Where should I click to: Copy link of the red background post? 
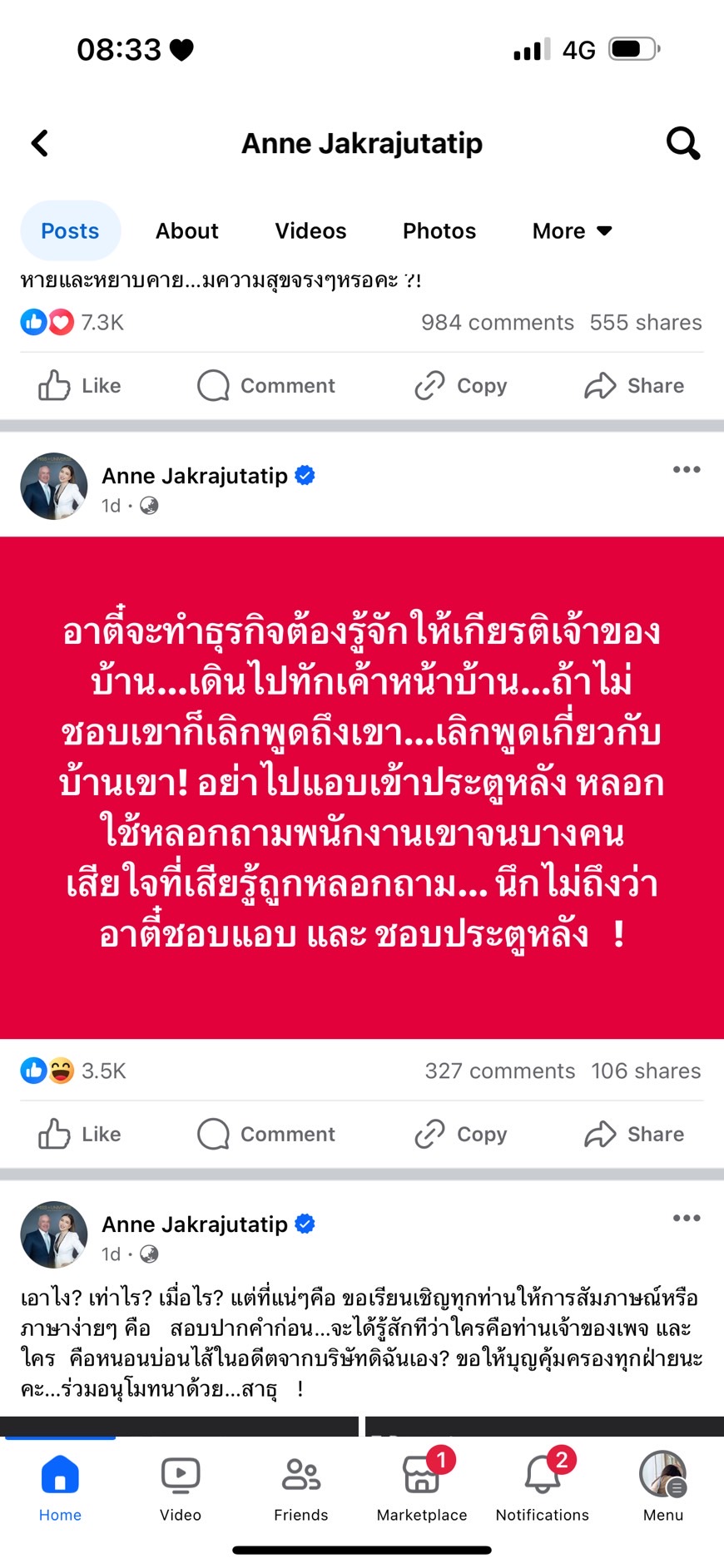pyautogui.click(x=461, y=1134)
